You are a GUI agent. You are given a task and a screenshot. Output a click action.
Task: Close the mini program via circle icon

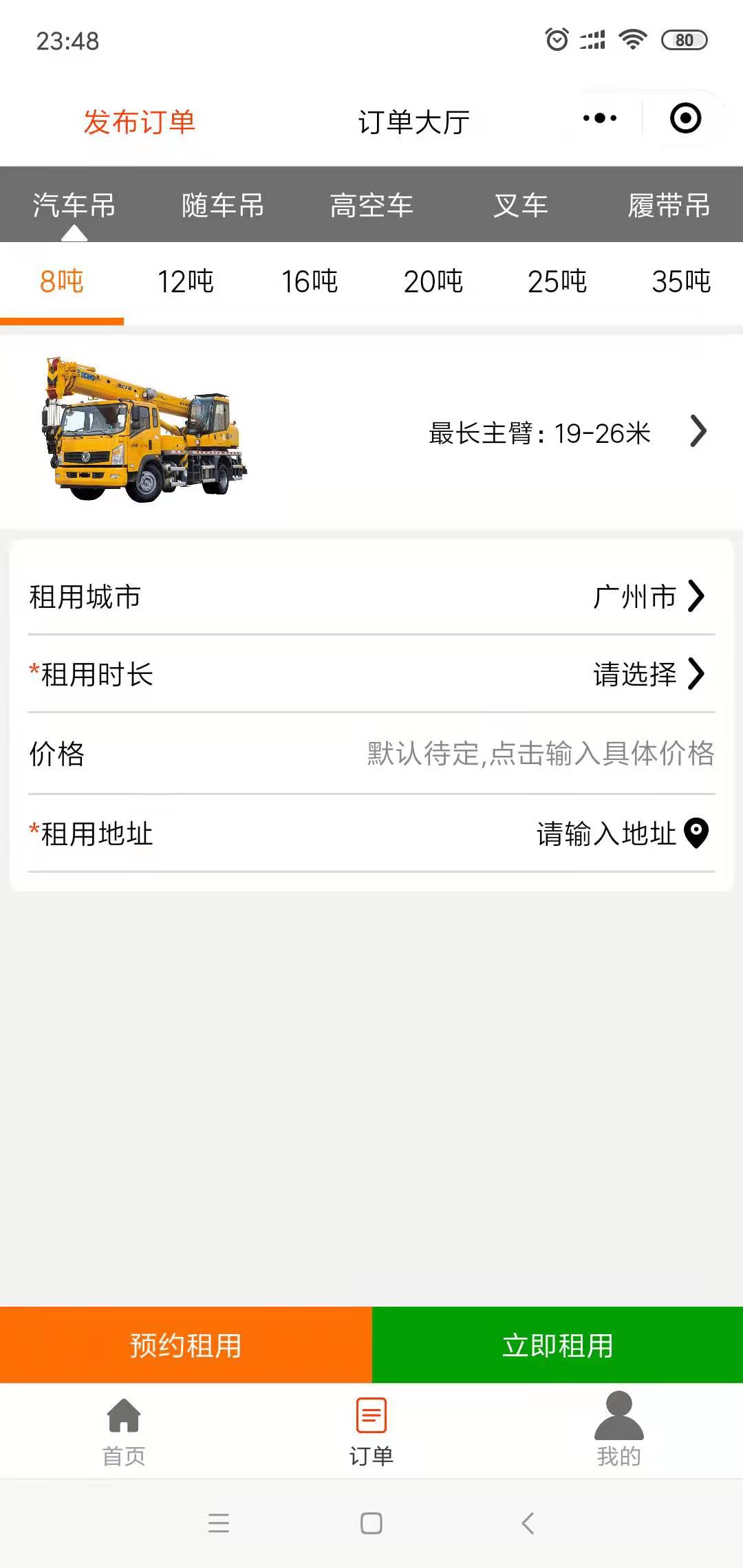[x=685, y=118]
